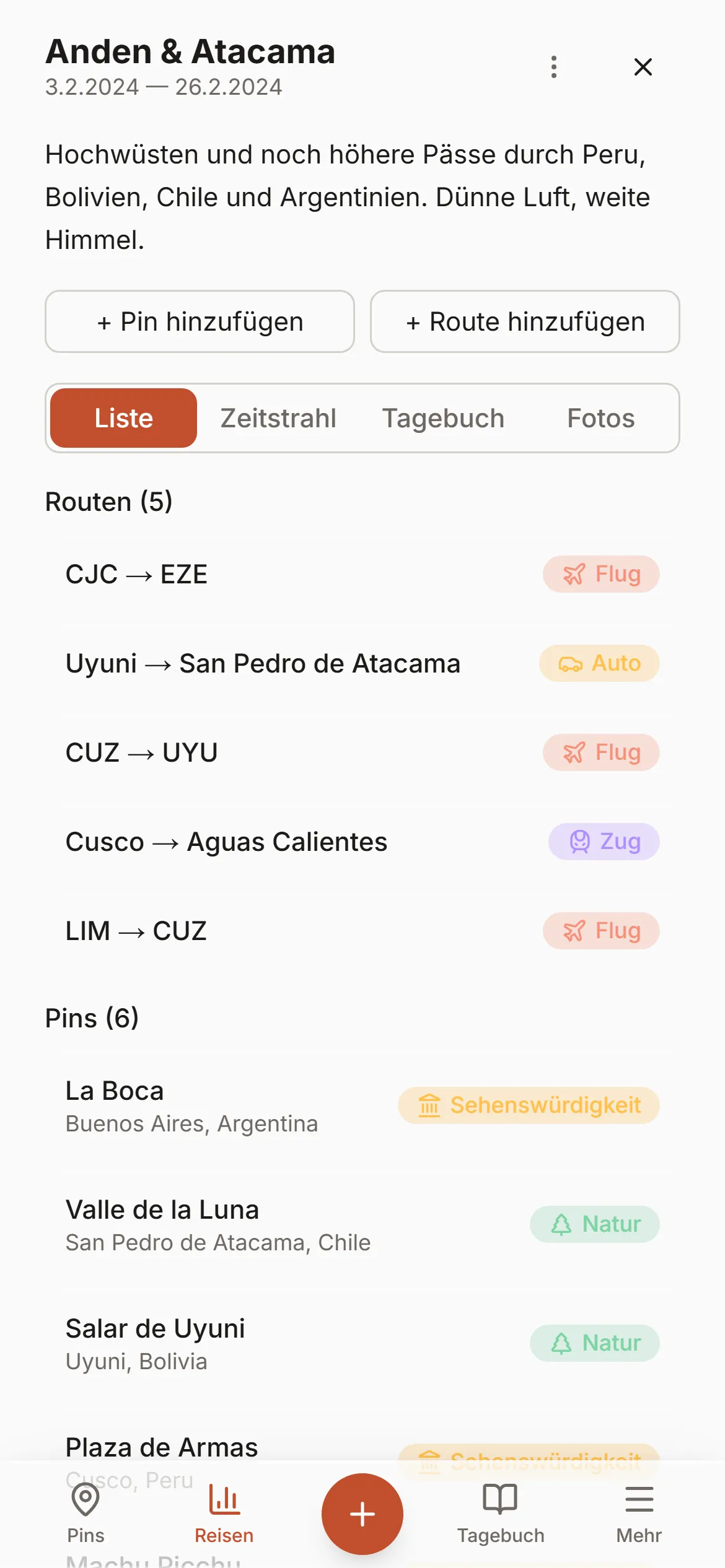Tap the Pin hinzufügen button
Image resolution: width=725 pixels, height=1568 pixels.
tap(200, 321)
